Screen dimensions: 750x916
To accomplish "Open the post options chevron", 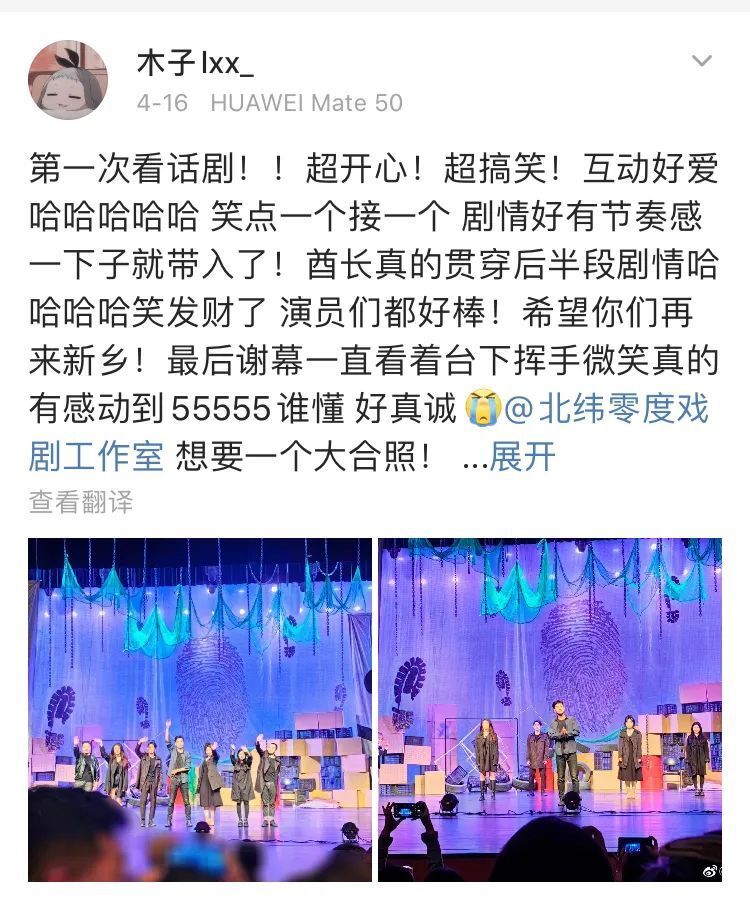I will [x=702, y=62].
